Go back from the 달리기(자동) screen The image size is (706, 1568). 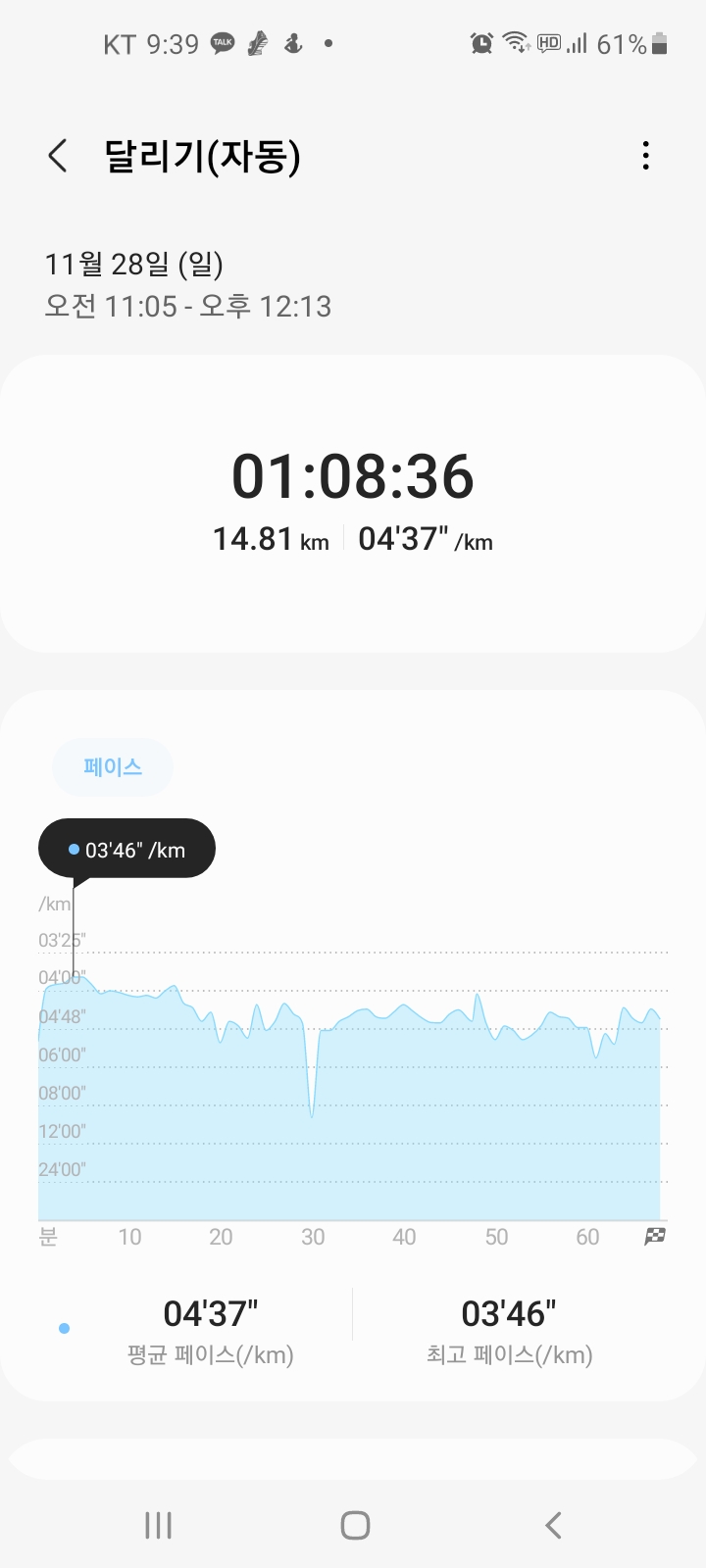(x=58, y=156)
